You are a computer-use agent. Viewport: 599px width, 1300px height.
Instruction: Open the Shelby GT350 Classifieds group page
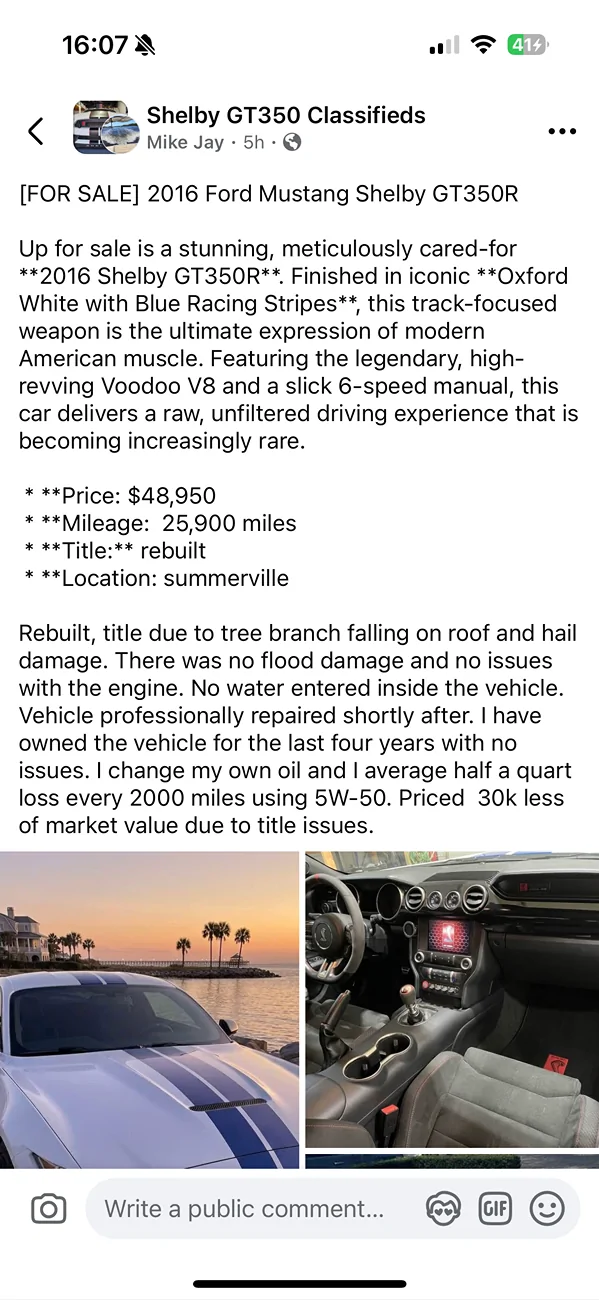pos(286,115)
